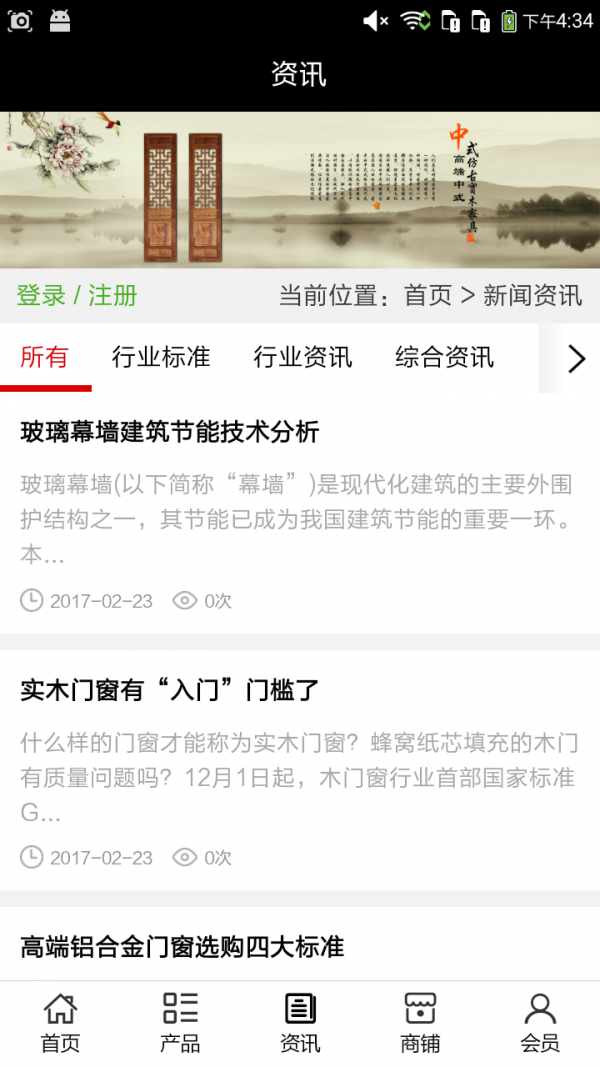Show the 综合资讯 category
The height and width of the screenshot is (1067, 600).
click(x=444, y=357)
